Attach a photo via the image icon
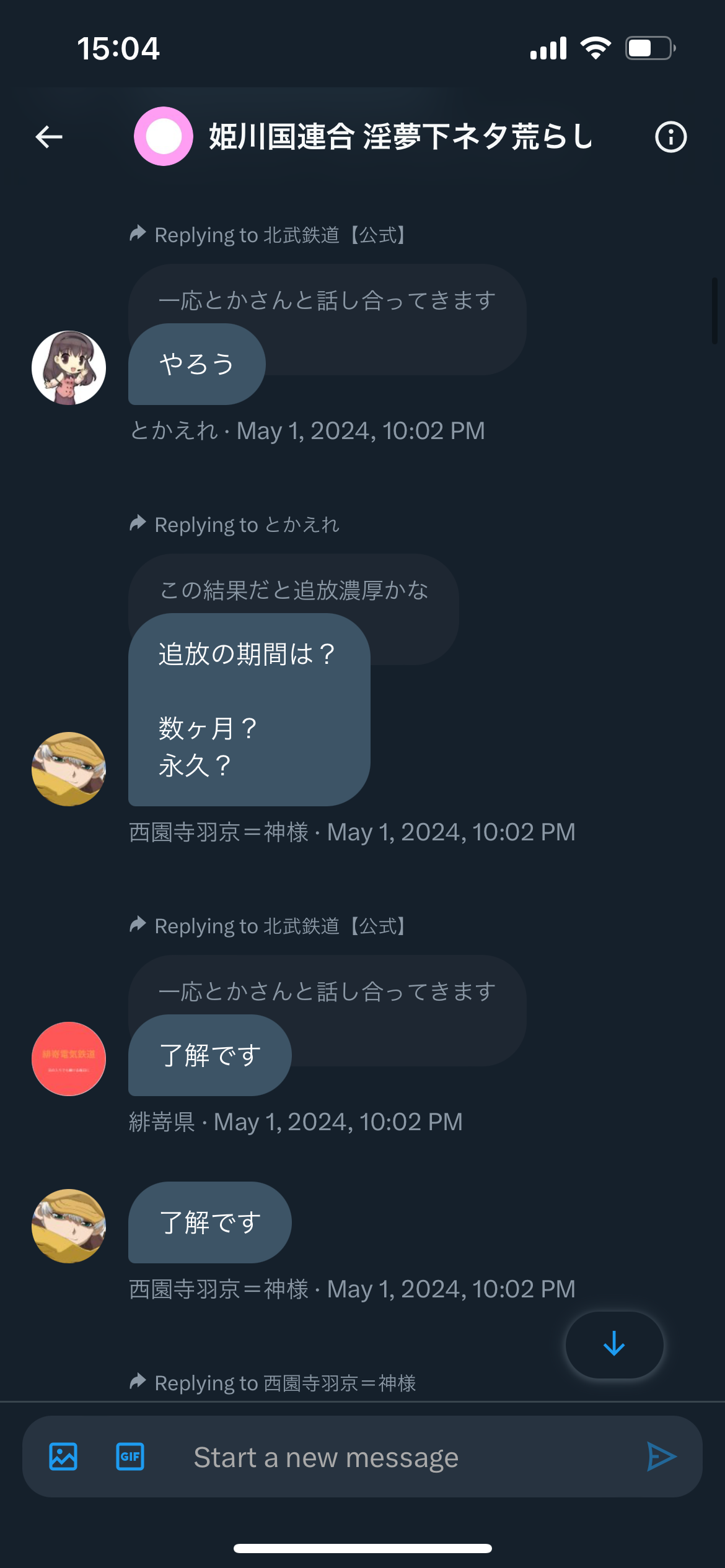 pyautogui.click(x=63, y=1457)
